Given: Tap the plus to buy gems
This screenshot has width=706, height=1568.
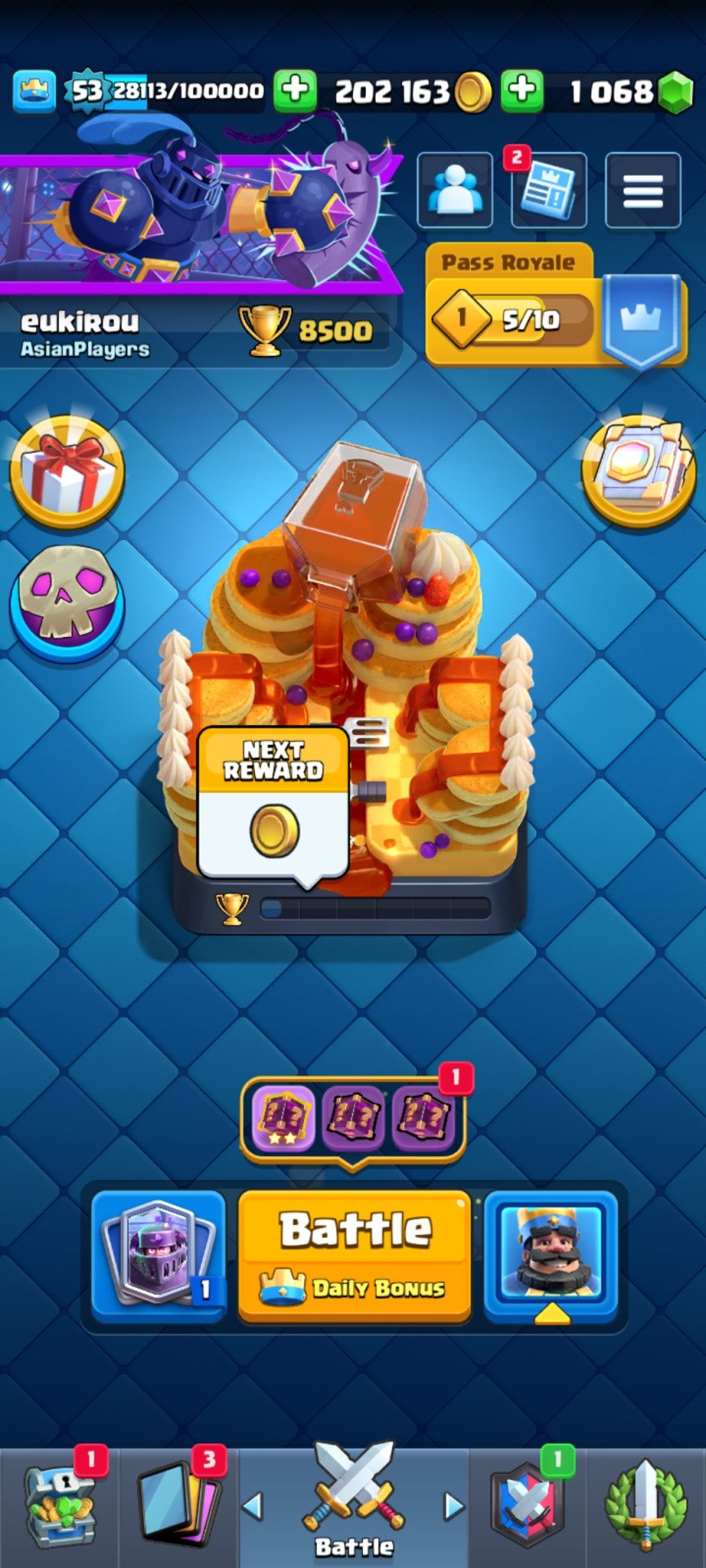Looking at the screenshot, I should (522, 90).
